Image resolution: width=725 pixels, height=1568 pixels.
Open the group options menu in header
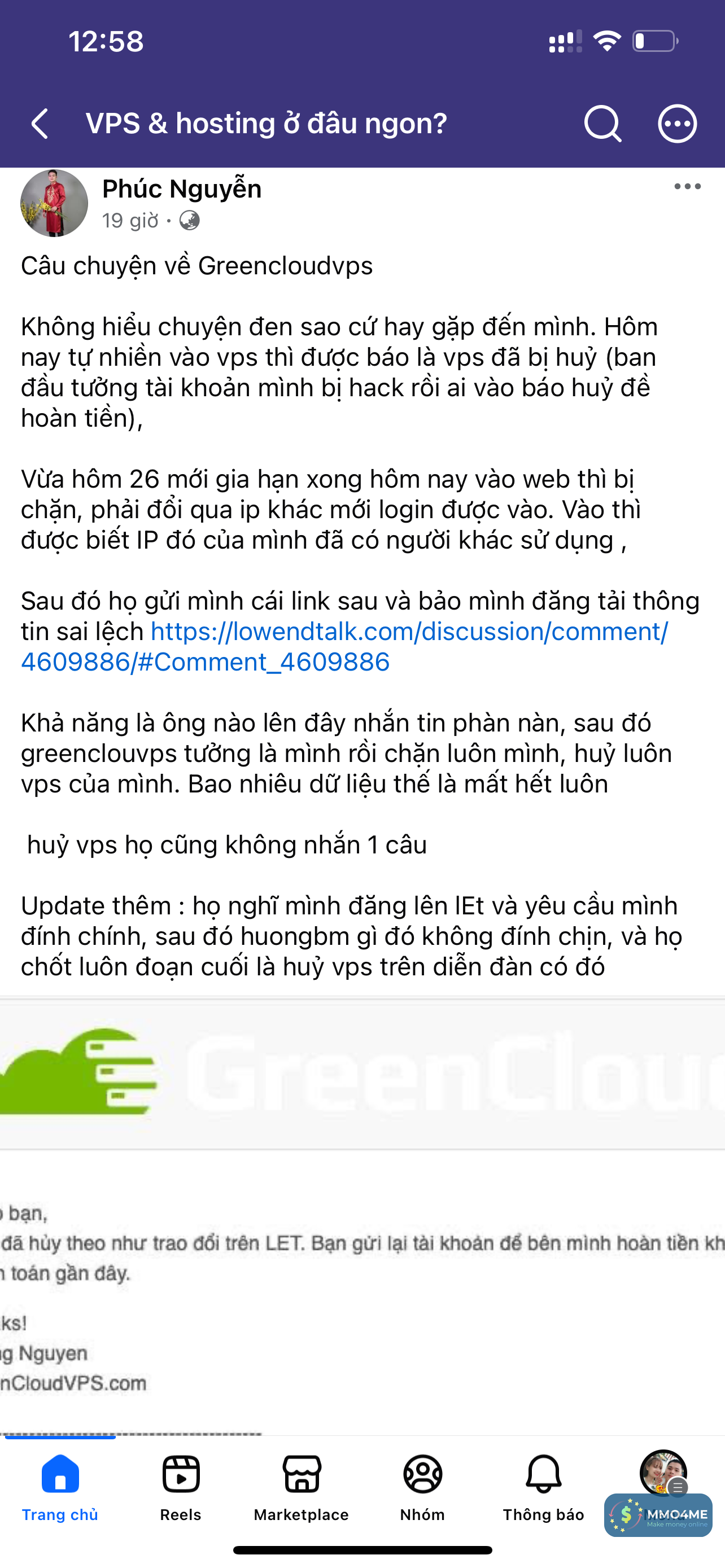677,124
